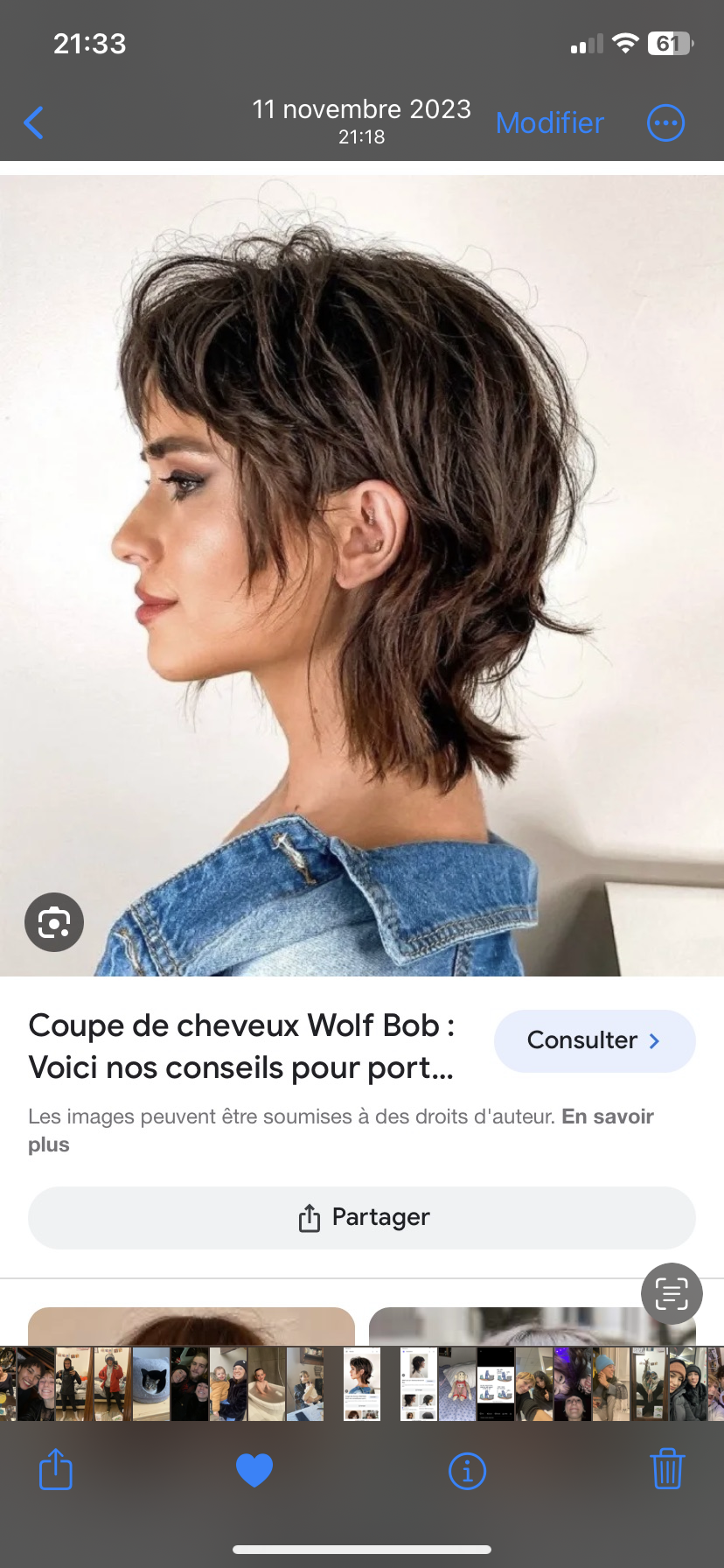Jump to the red jacket photo thumbnail
The width and height of the screenshot is (724, 1568).
[112, 1383]
